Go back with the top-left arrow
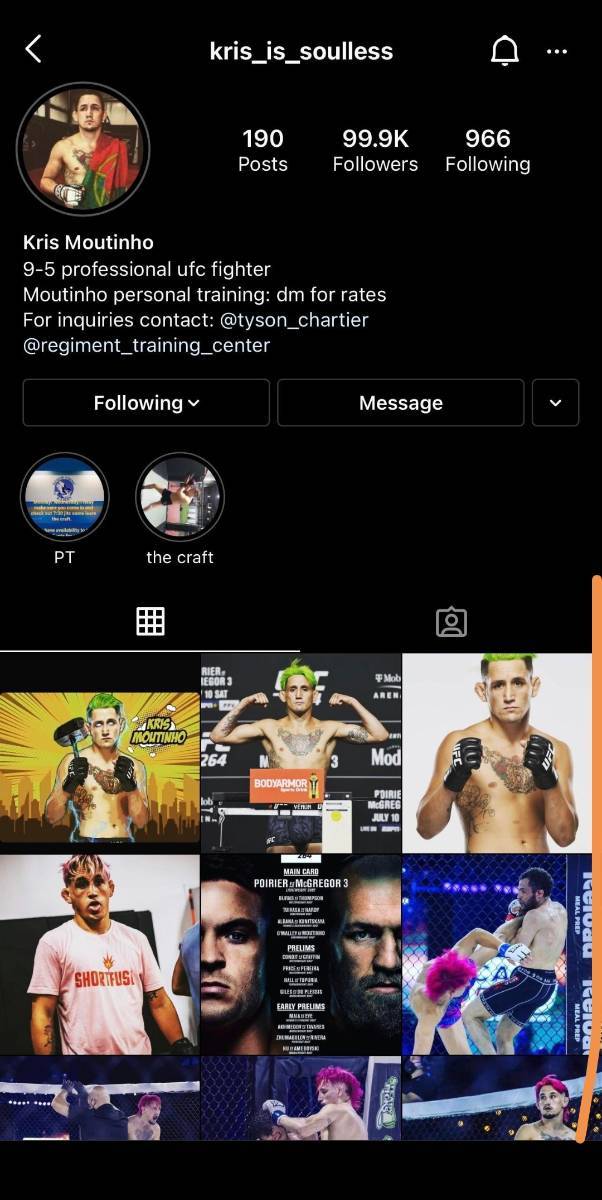Screen dimensions: 602x1200 (34, 49)
